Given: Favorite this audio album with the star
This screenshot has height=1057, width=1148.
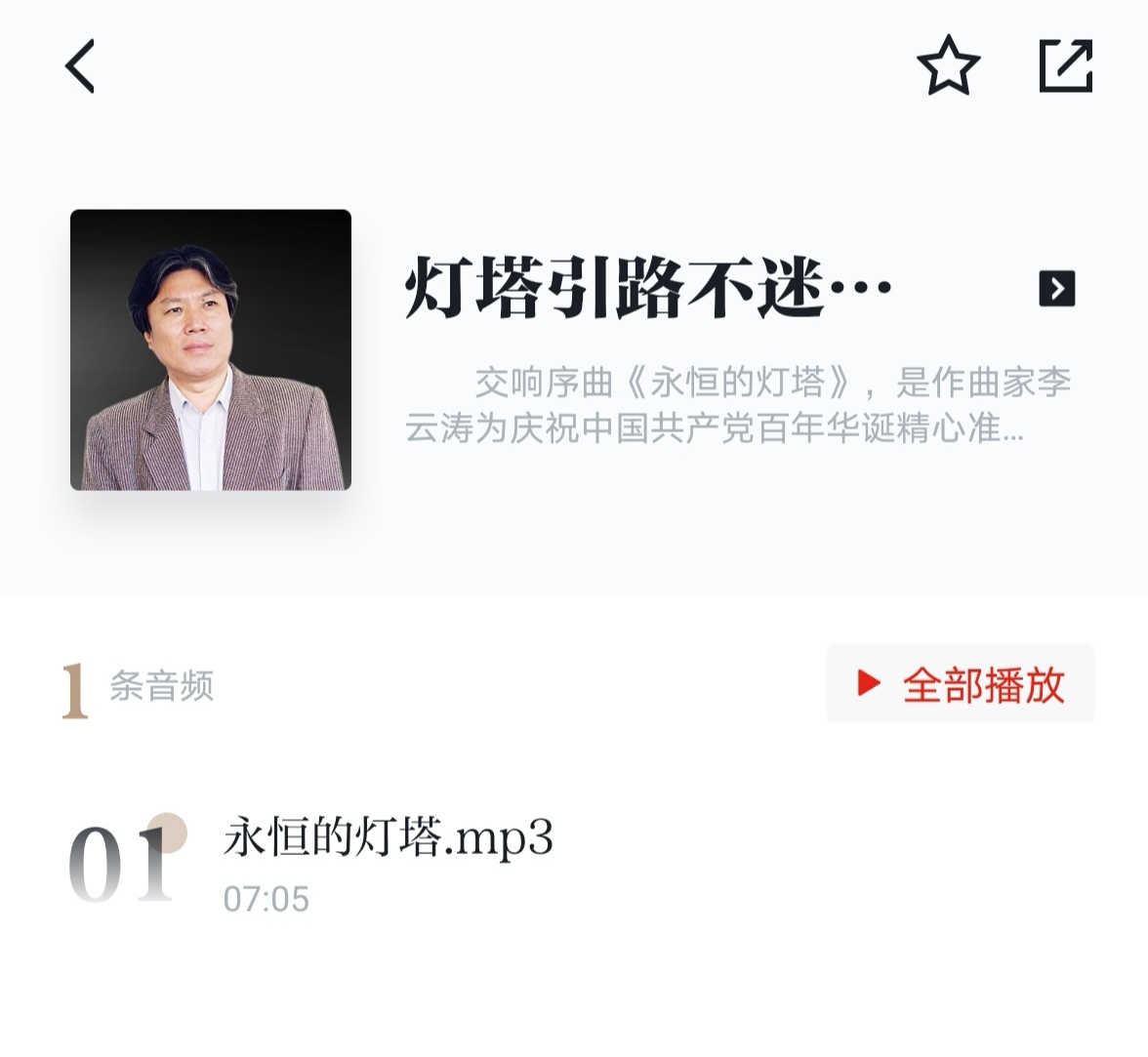Looking at the screenshot, I should 948,66.
